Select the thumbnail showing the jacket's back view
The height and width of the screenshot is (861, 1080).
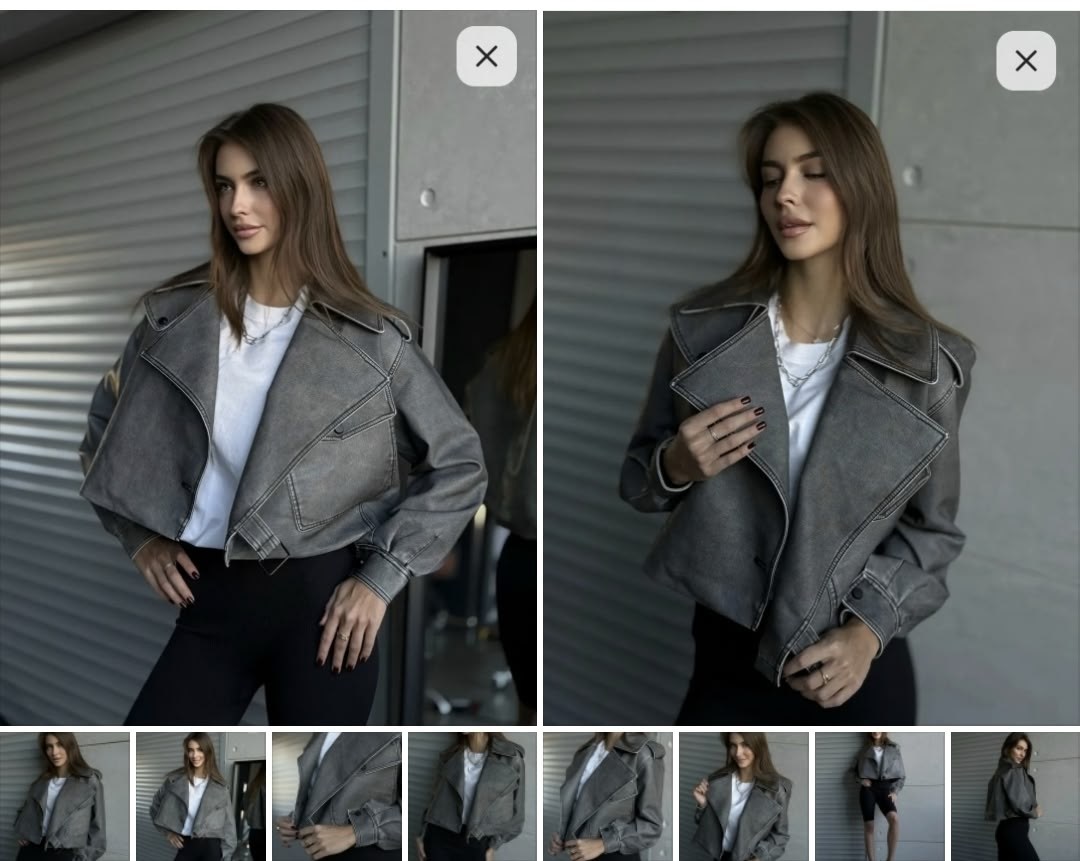[x=1014, y=796]
